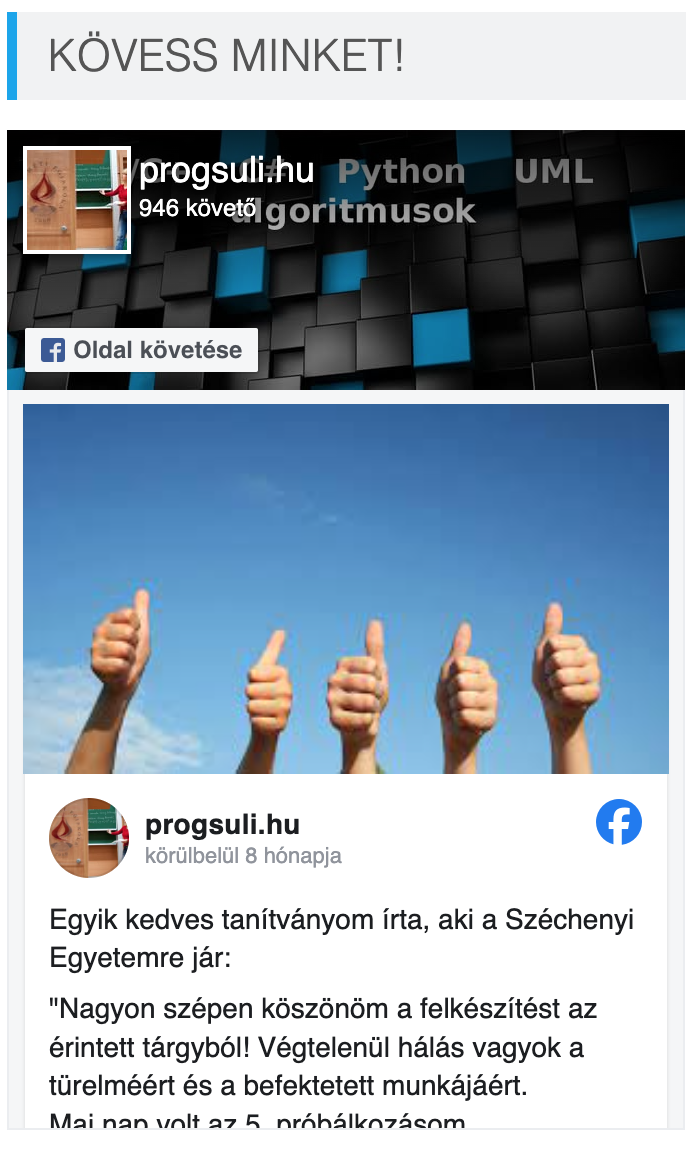Tap the round progsuli.hu avatar in post
This screenshot has width=700, height=1150.
(89, 838)
